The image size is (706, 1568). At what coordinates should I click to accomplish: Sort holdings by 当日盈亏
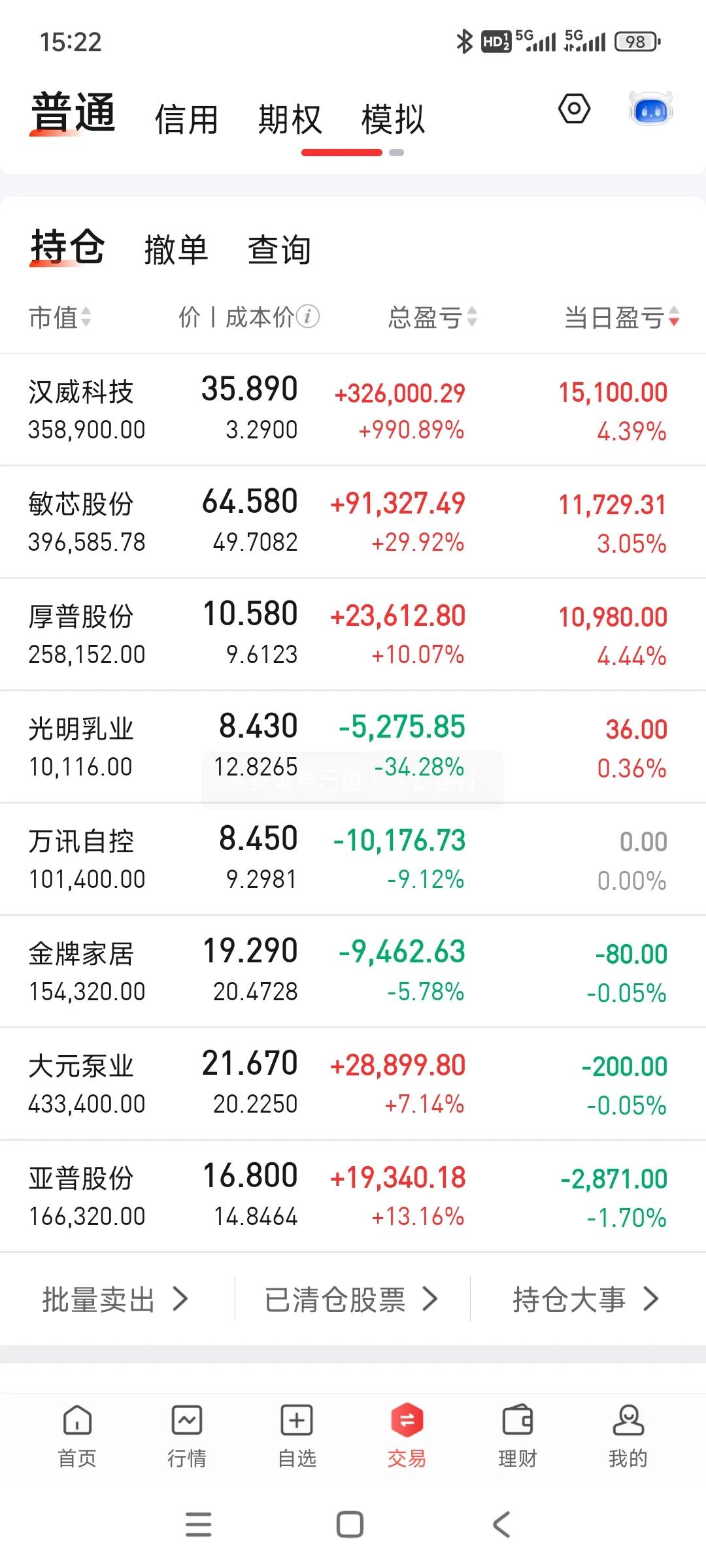(x=621, y=318)
